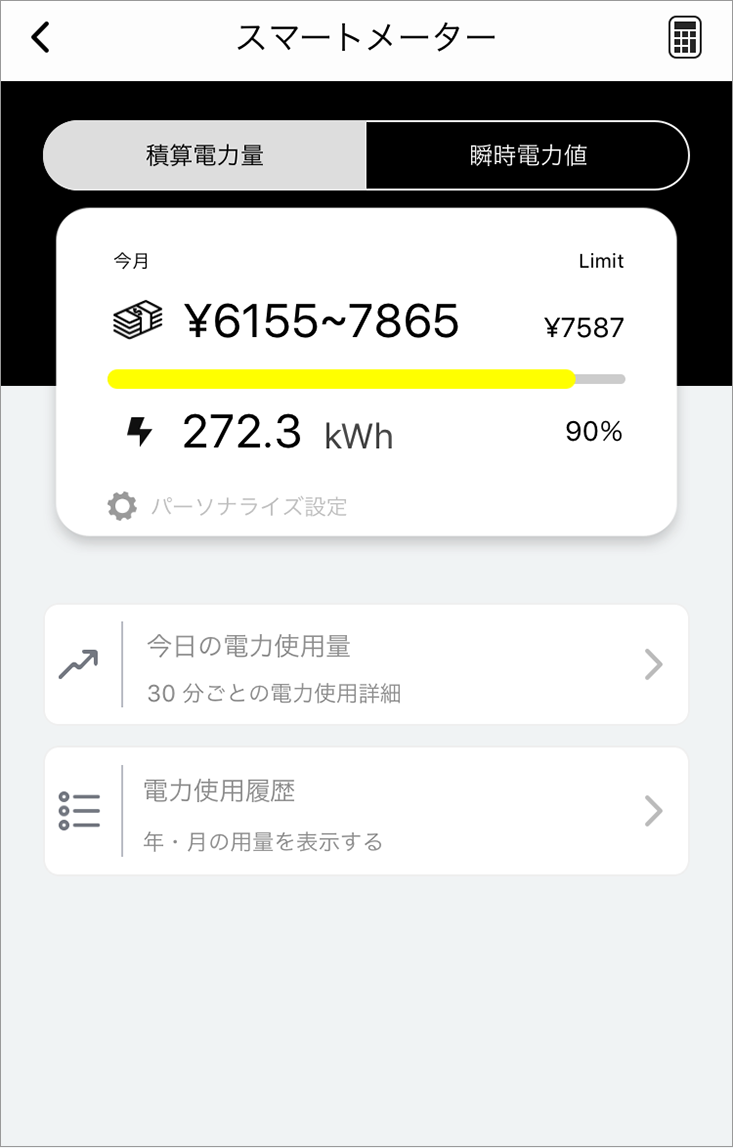Click the lightning bolt icon next to 272.3 kWh
The height and width of the screenshot is (1148, 733).
tap(141, 431)
